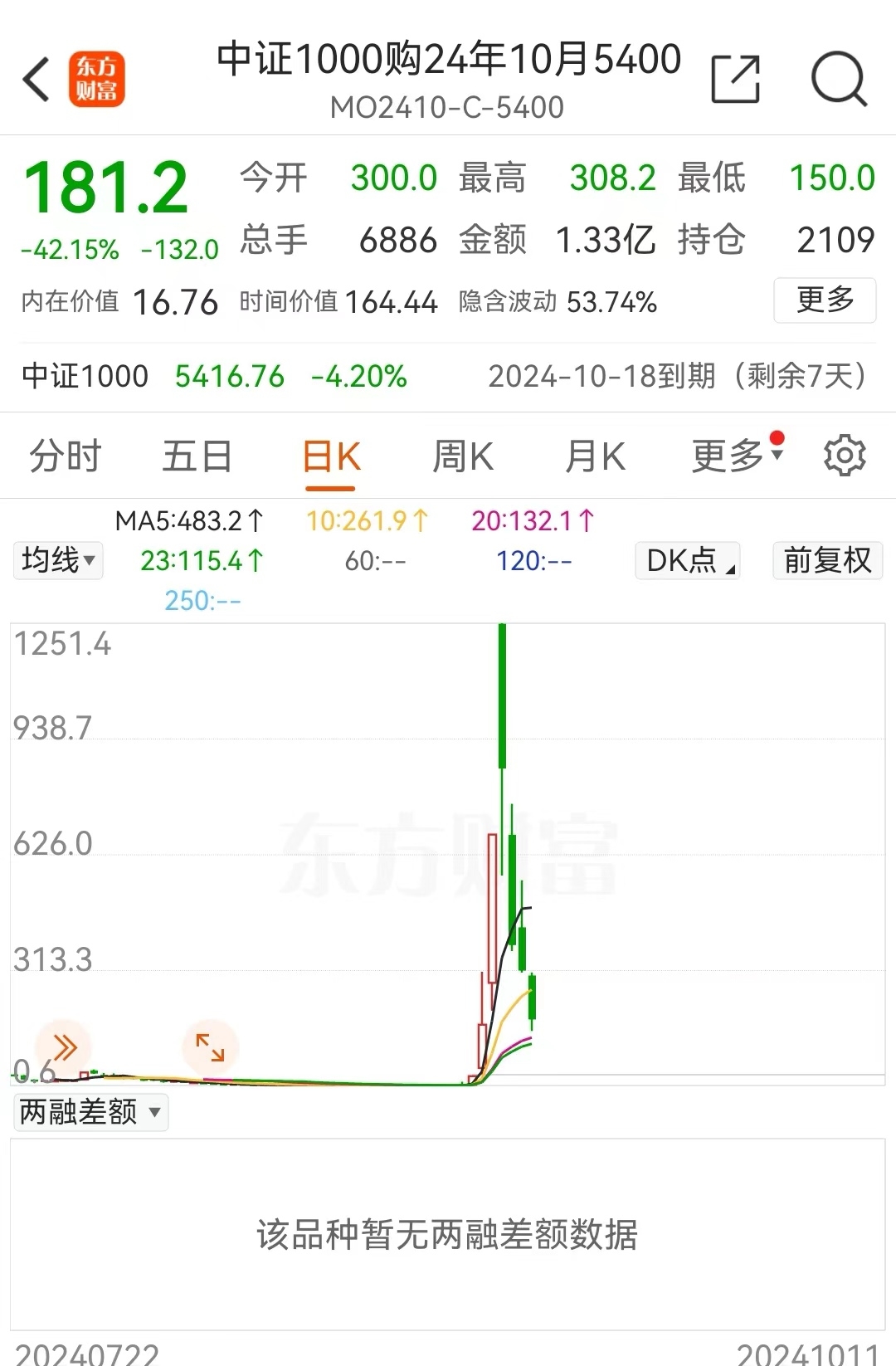Tap the 更多 button beside implied volatility
This screenshot has width=896, height=1366.
click(825, 300)
